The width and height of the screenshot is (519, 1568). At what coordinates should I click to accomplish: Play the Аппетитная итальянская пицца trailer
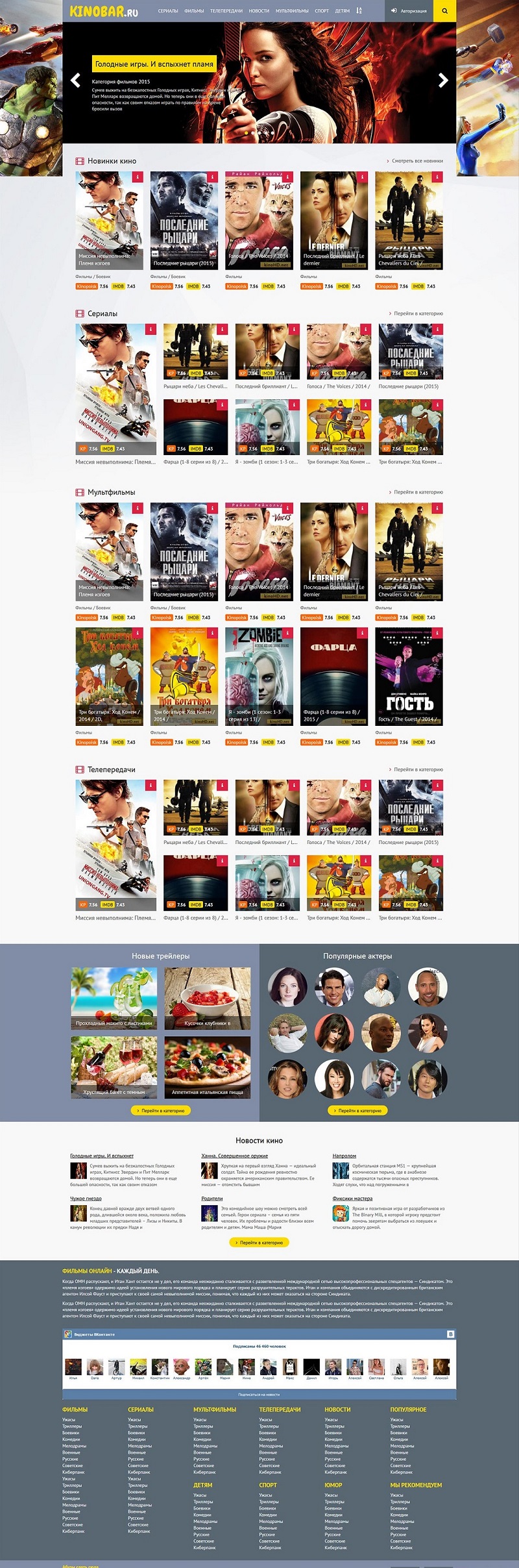click(207, 1067)
